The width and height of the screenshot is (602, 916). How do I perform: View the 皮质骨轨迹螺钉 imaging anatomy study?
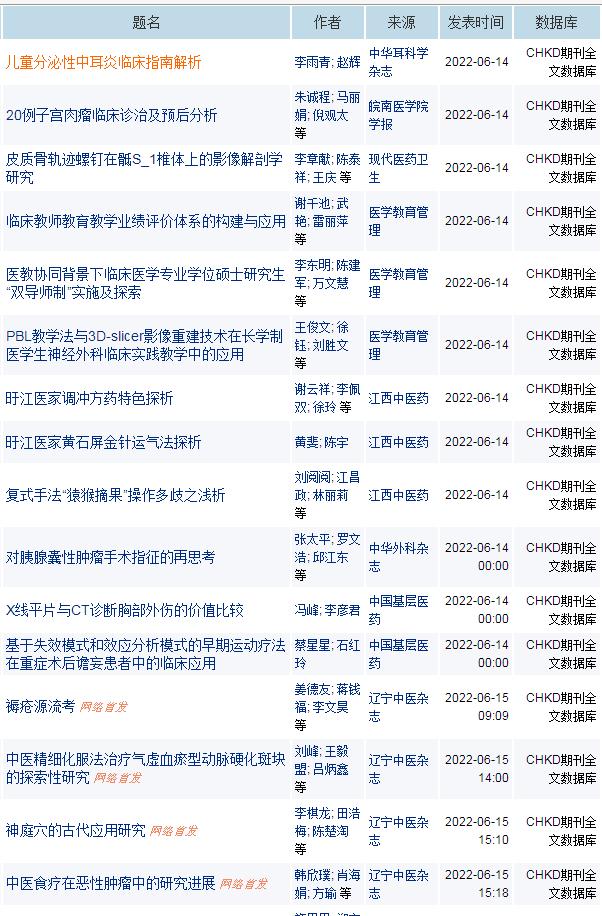(x=145, y=168)
